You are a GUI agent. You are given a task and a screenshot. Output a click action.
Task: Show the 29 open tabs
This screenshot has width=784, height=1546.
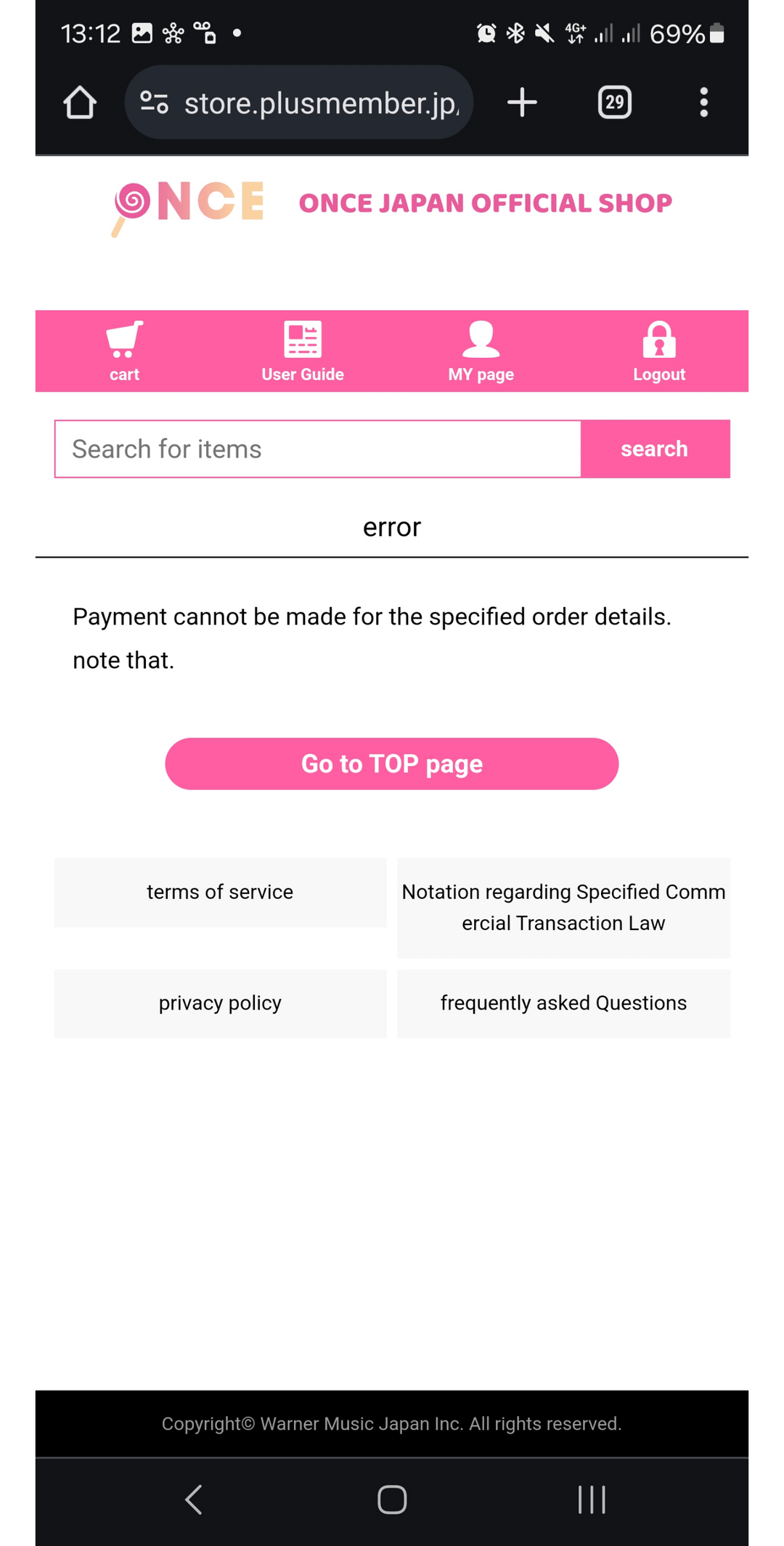[614, 102]
